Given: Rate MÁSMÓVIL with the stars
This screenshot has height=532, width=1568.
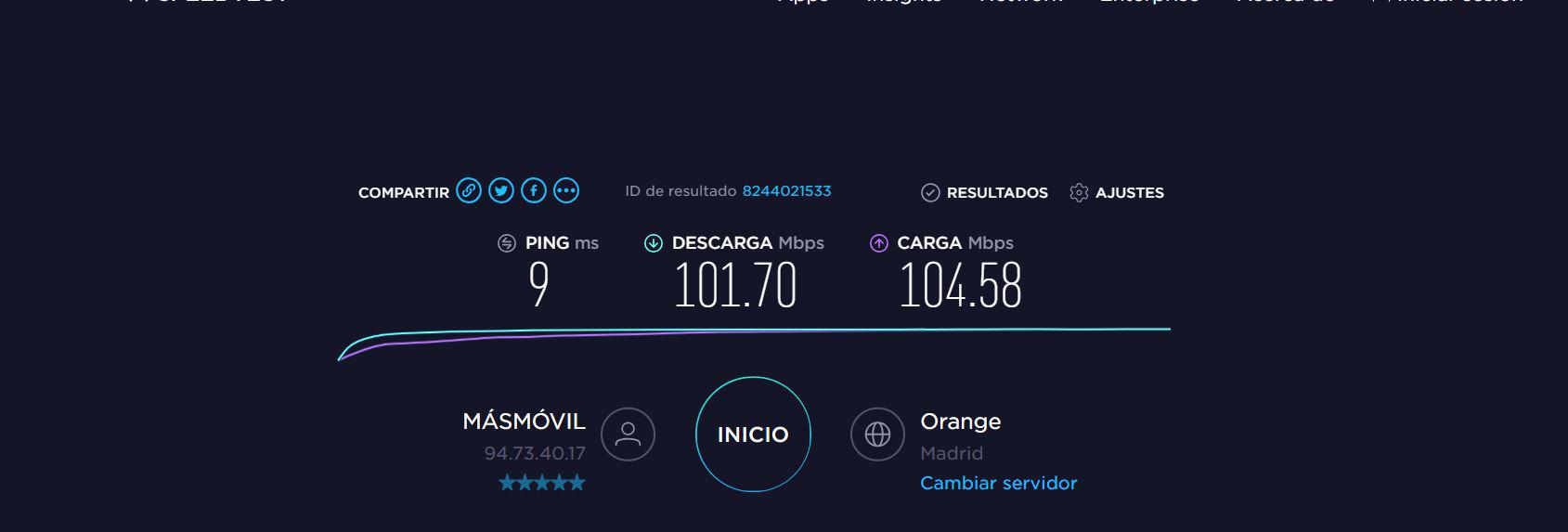Looking at the screenshot, I should (x=542, y=483).
